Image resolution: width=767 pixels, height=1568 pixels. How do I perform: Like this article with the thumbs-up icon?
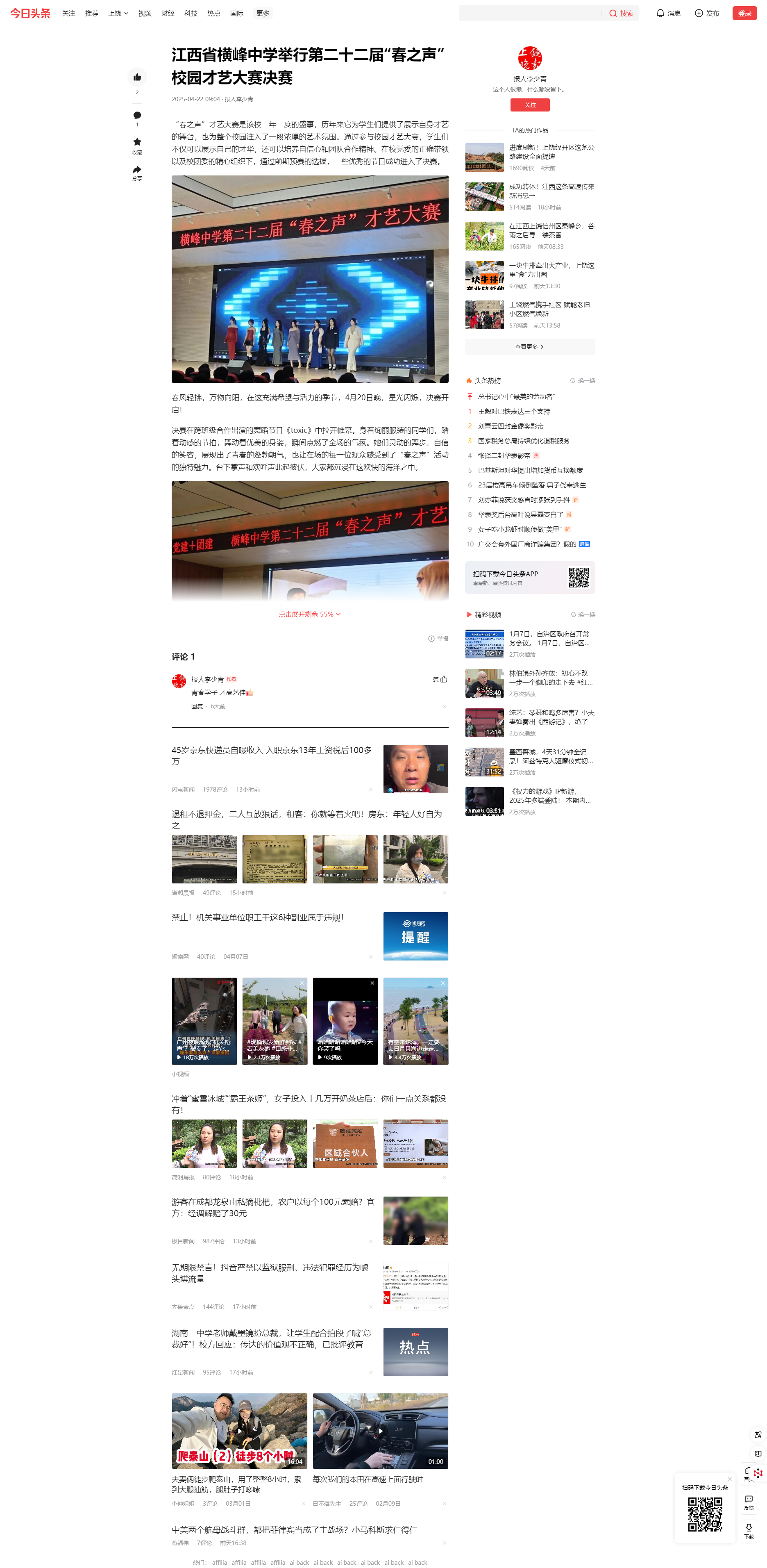click(x=137, y=77)
